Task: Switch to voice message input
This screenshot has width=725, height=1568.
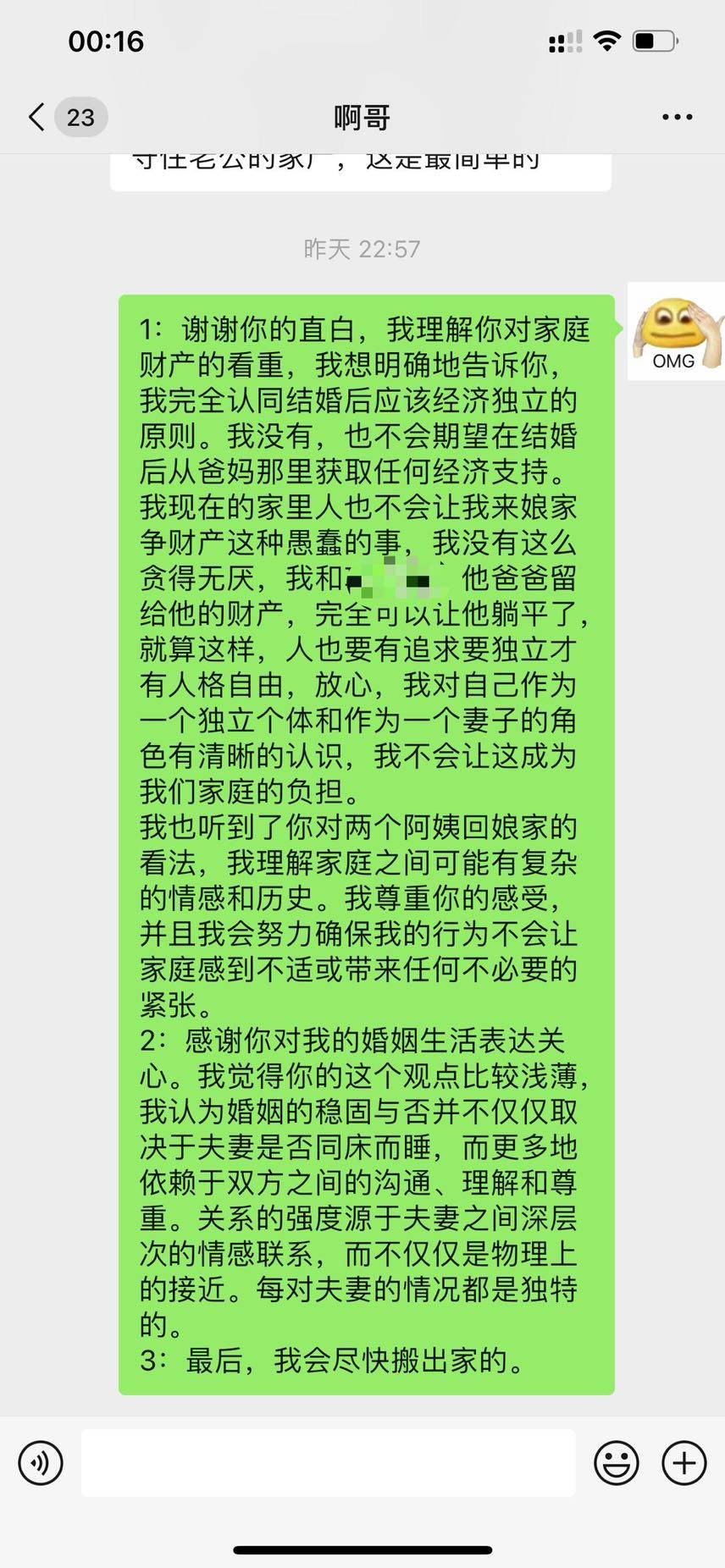Action: (x=41, y=1462)
